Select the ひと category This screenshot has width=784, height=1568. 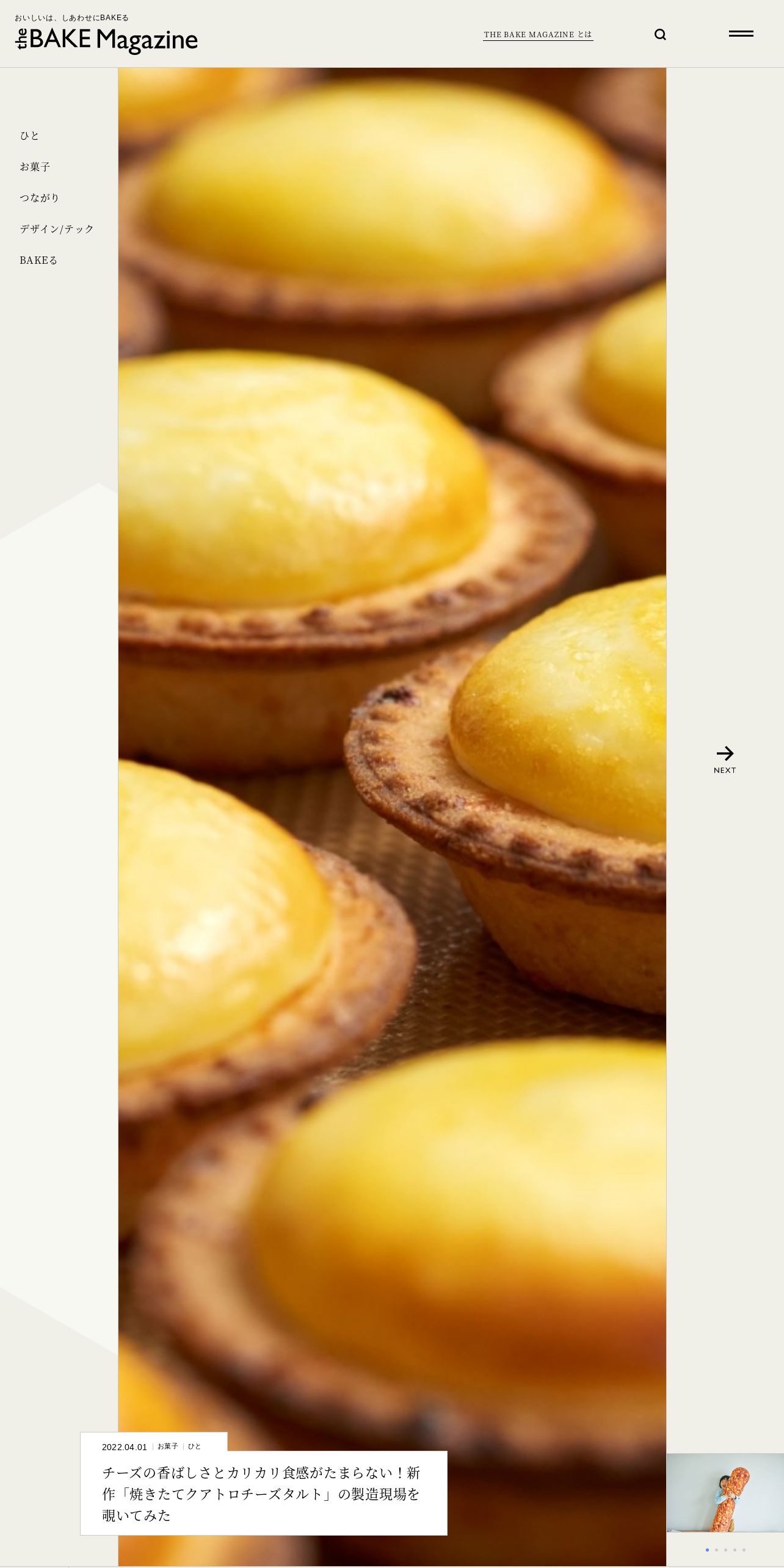(x=29, y=136)
